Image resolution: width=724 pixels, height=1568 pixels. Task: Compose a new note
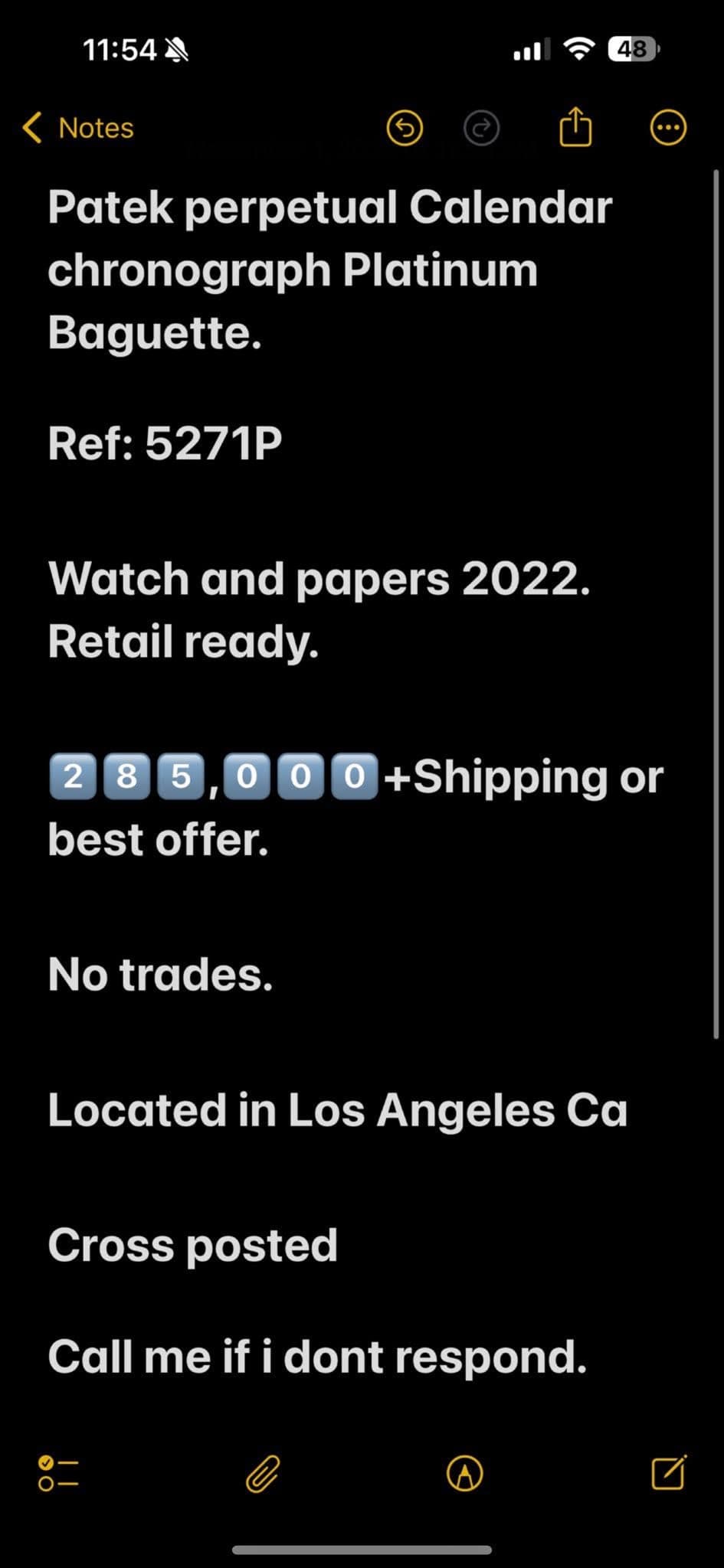[x=668, y=1472]
